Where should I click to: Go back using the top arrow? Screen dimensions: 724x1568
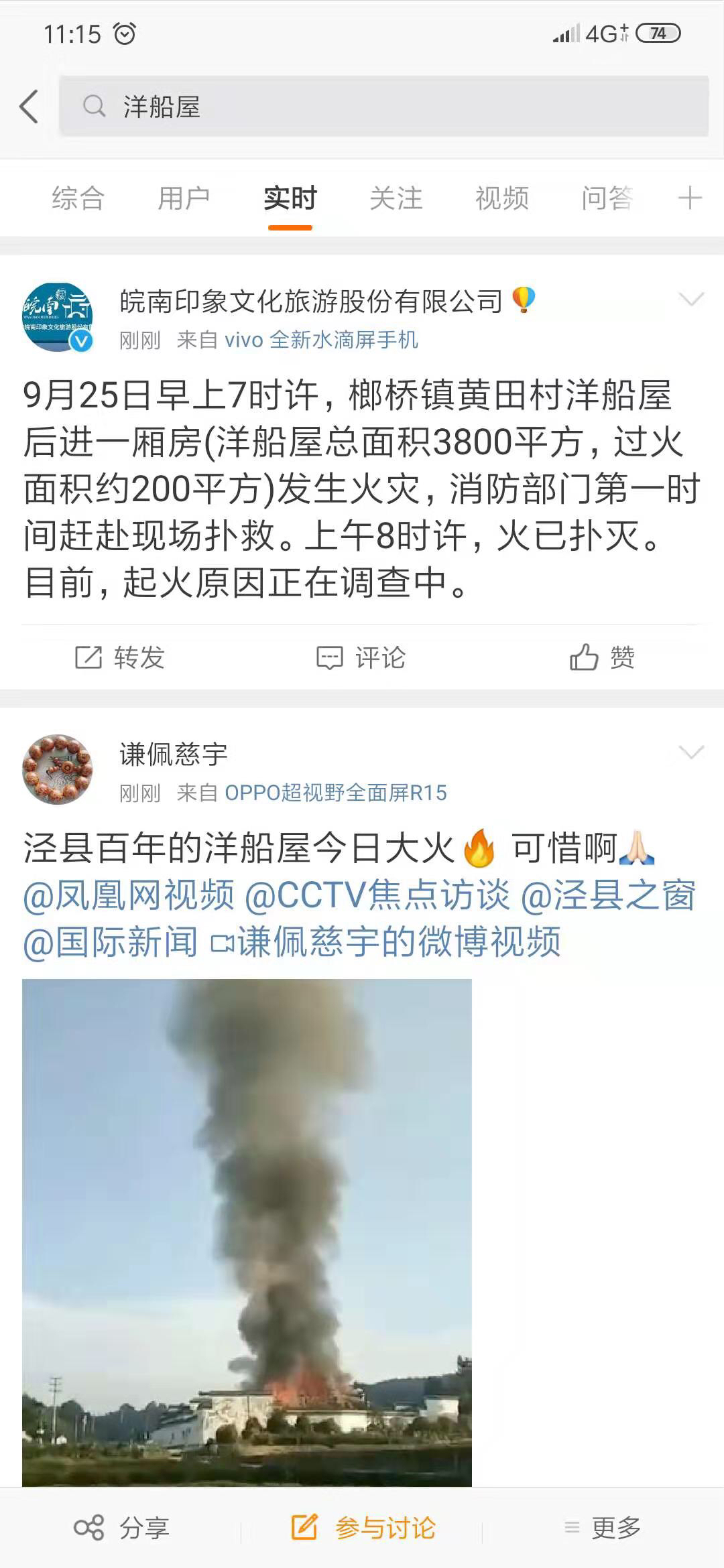(x=28, y=107)
